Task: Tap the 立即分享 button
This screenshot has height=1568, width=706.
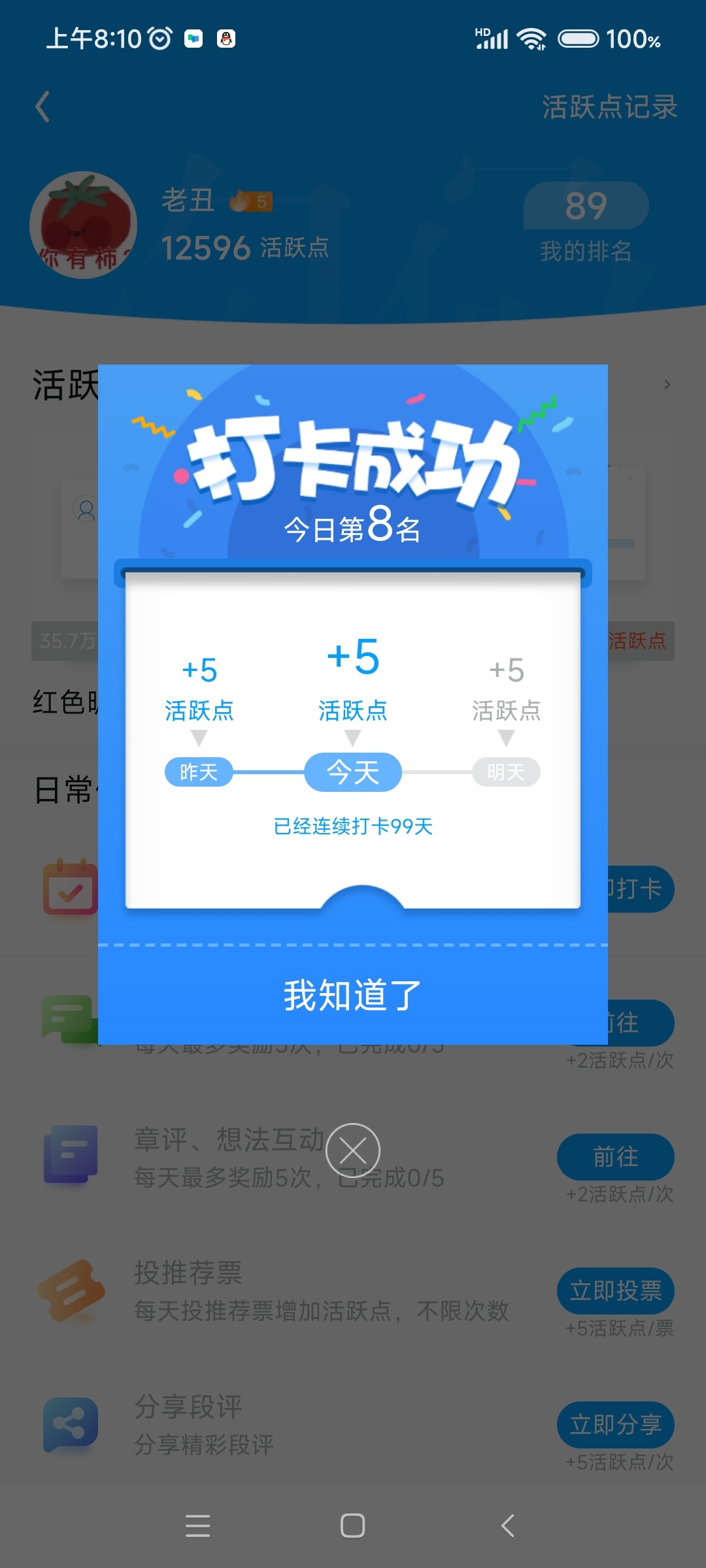Action: point(615,1424)
